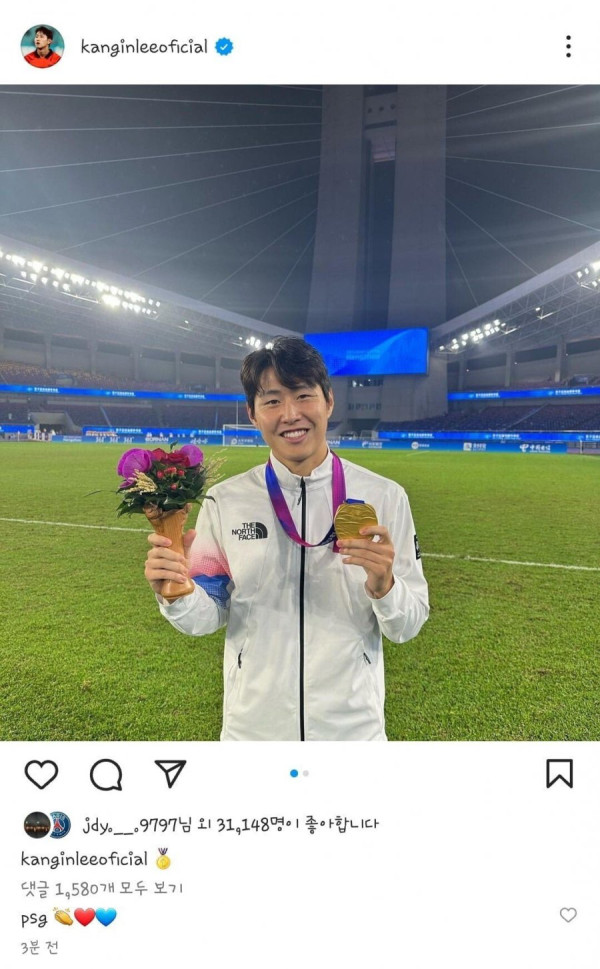Like this post with the heart icon
The image size is (600, 969).
click(x=41, y=774)
